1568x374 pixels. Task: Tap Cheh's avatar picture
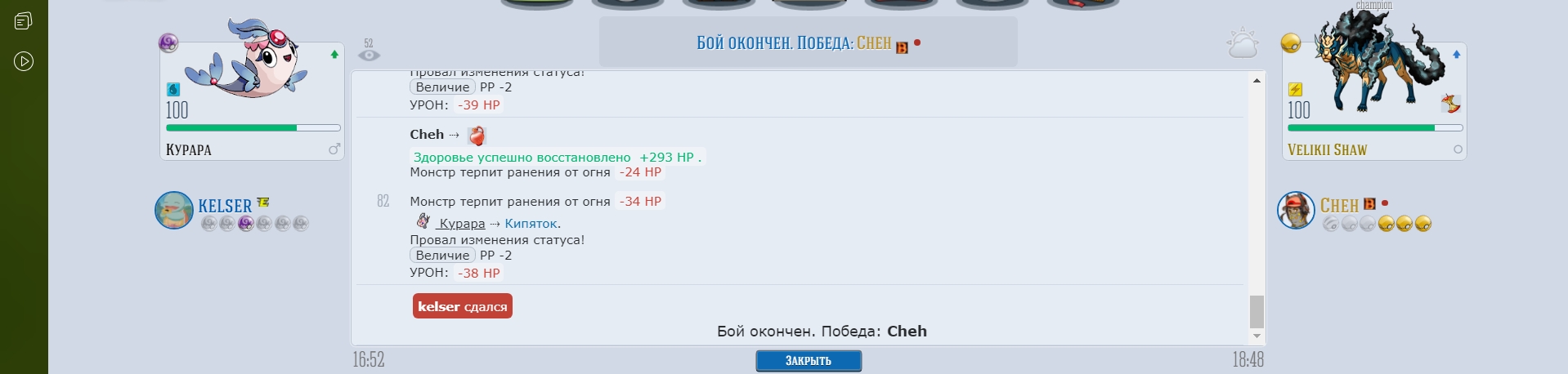[1296, 211]
